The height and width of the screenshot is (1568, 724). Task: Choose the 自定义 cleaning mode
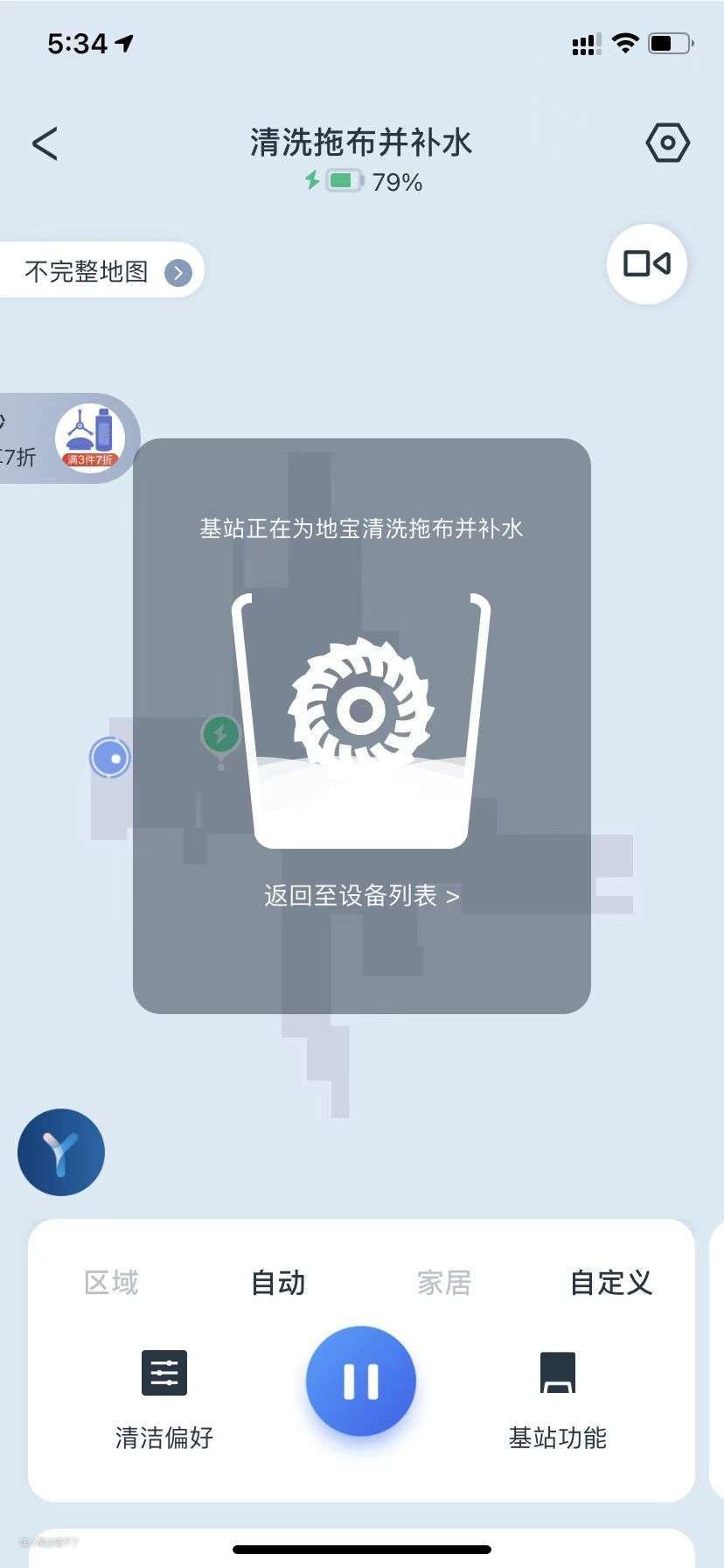pos(610,1283)
